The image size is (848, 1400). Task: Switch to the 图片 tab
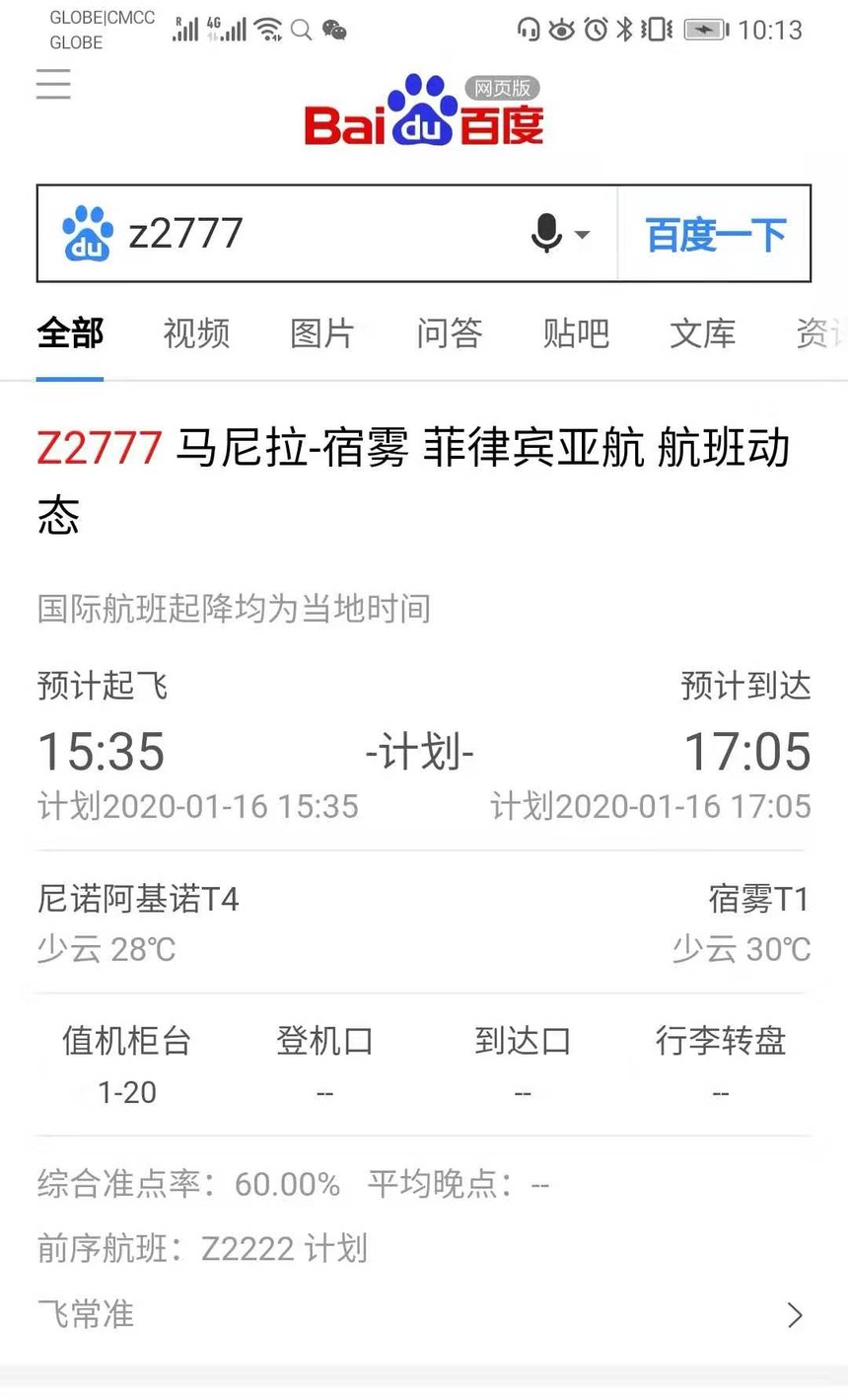(x=322, y=333)
